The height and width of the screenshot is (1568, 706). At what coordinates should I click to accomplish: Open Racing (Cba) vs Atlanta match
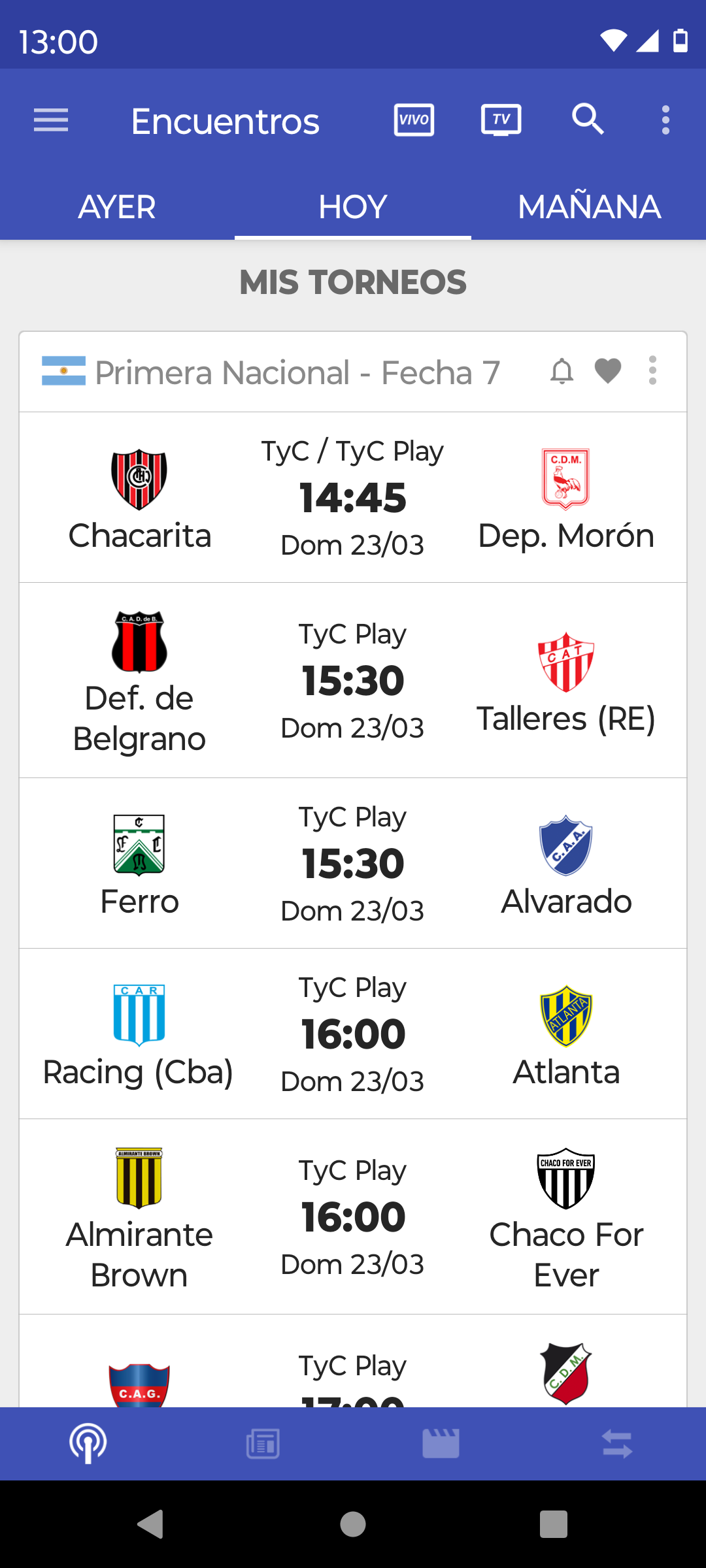pos(353,1034)
